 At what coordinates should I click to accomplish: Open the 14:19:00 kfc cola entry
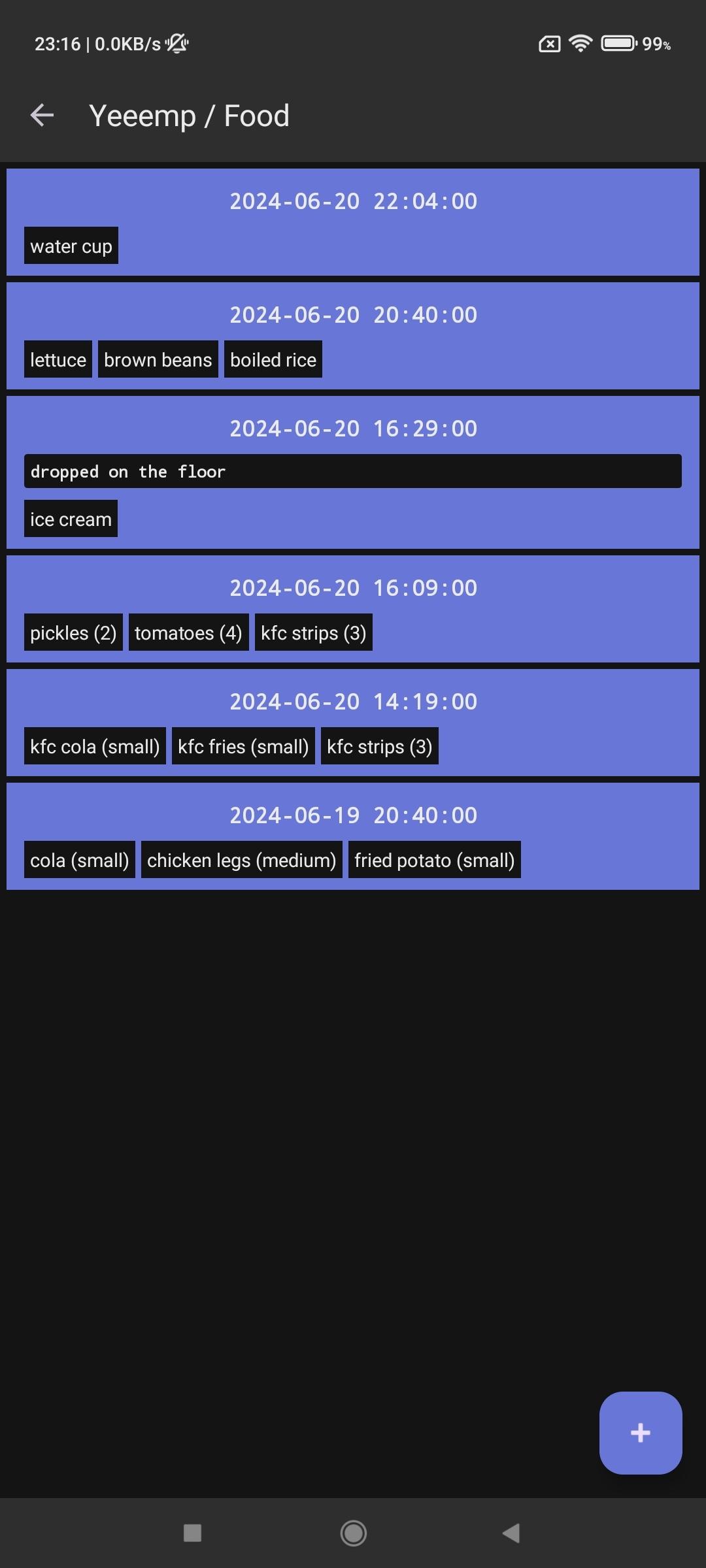353,723
